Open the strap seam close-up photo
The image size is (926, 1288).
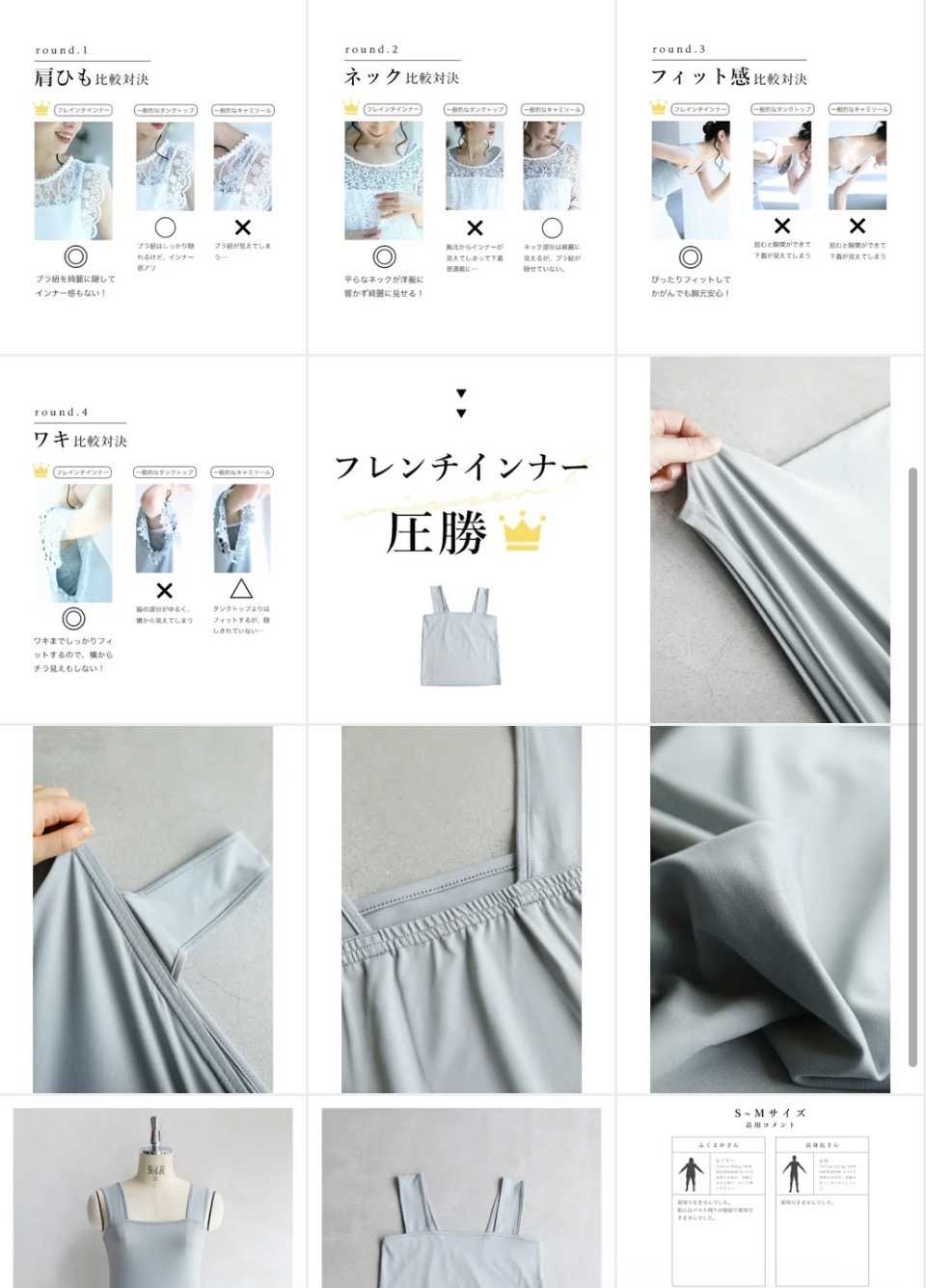[x=152, y=909]
